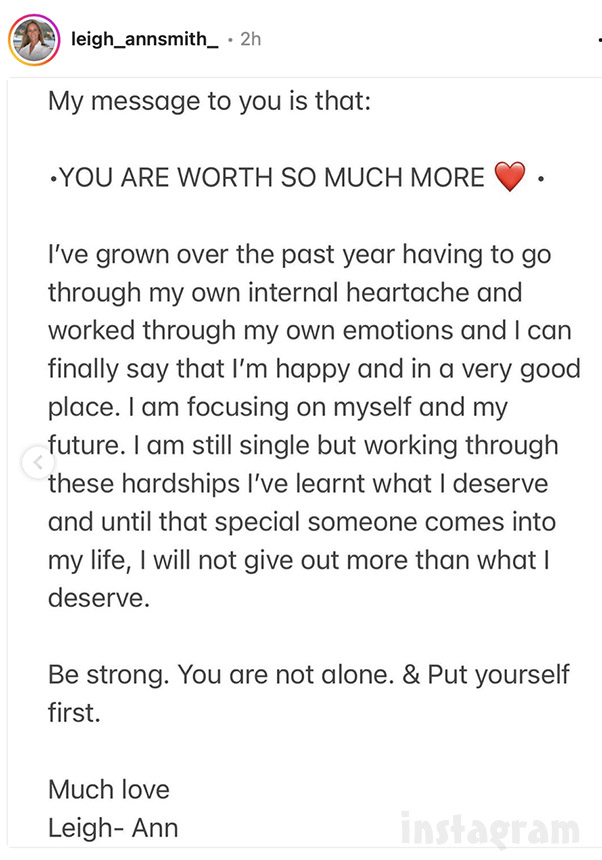The height and width of the screenshot is (860, 602).
Task: Open the leigh_annsmith_ username link
Action: 145,39
